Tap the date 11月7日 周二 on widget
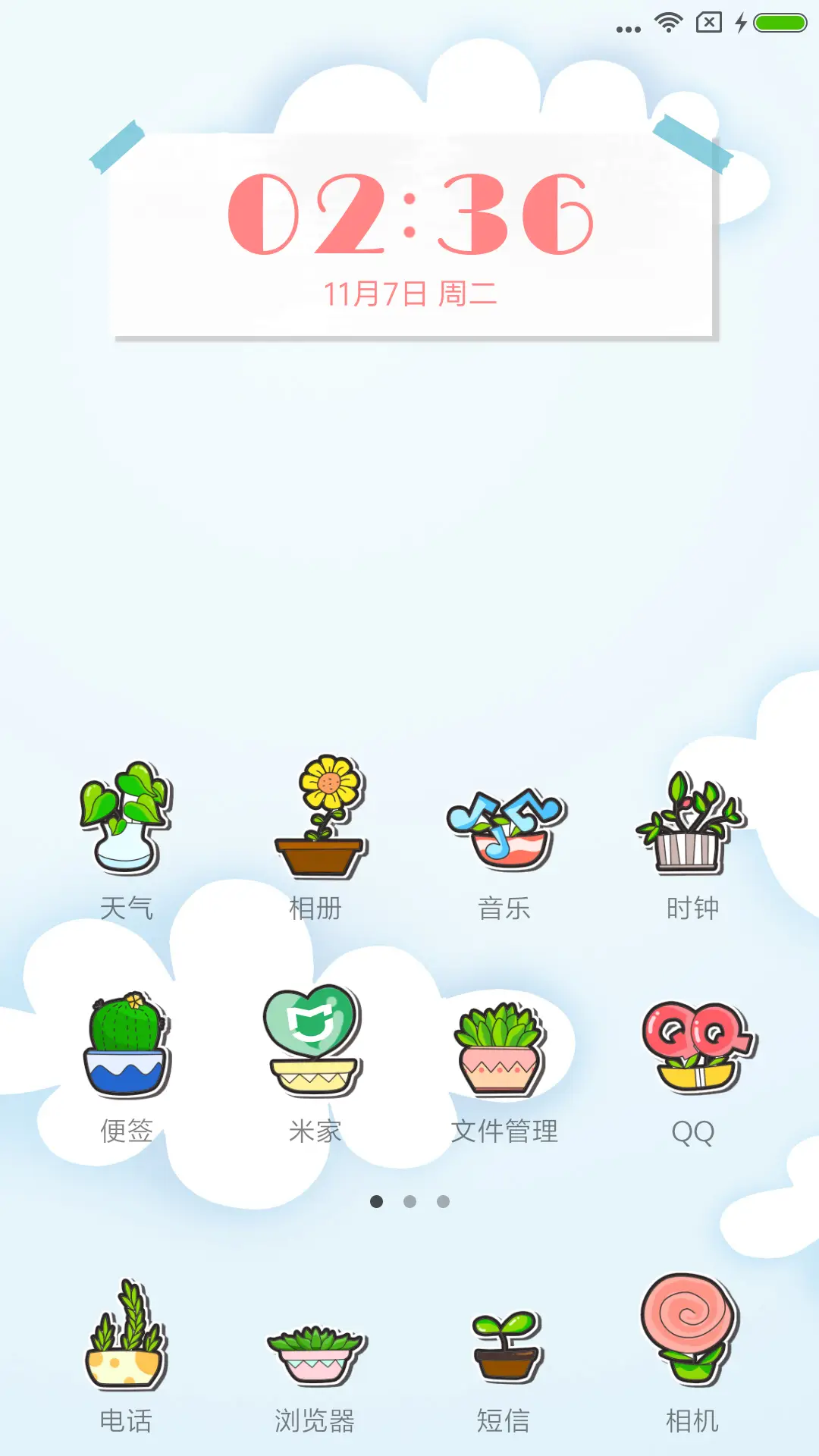 tap(409, 290)
